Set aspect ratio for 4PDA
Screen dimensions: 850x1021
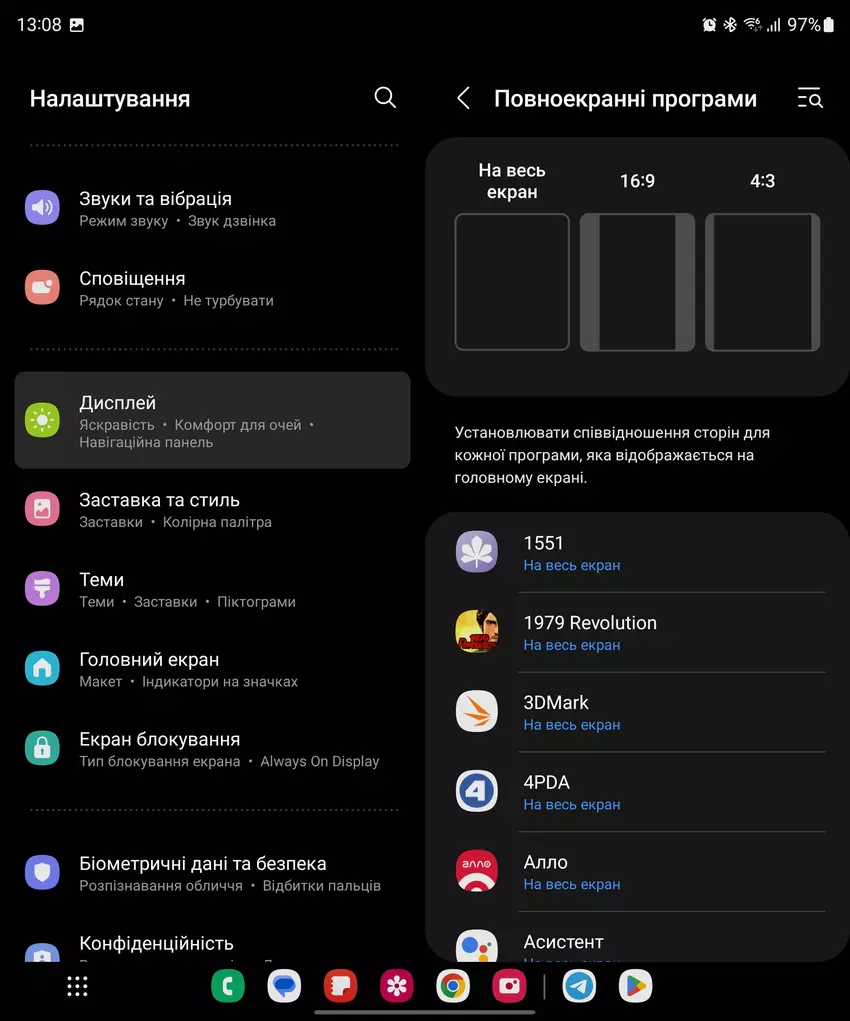pyautogui.click(x=640, y=792)
